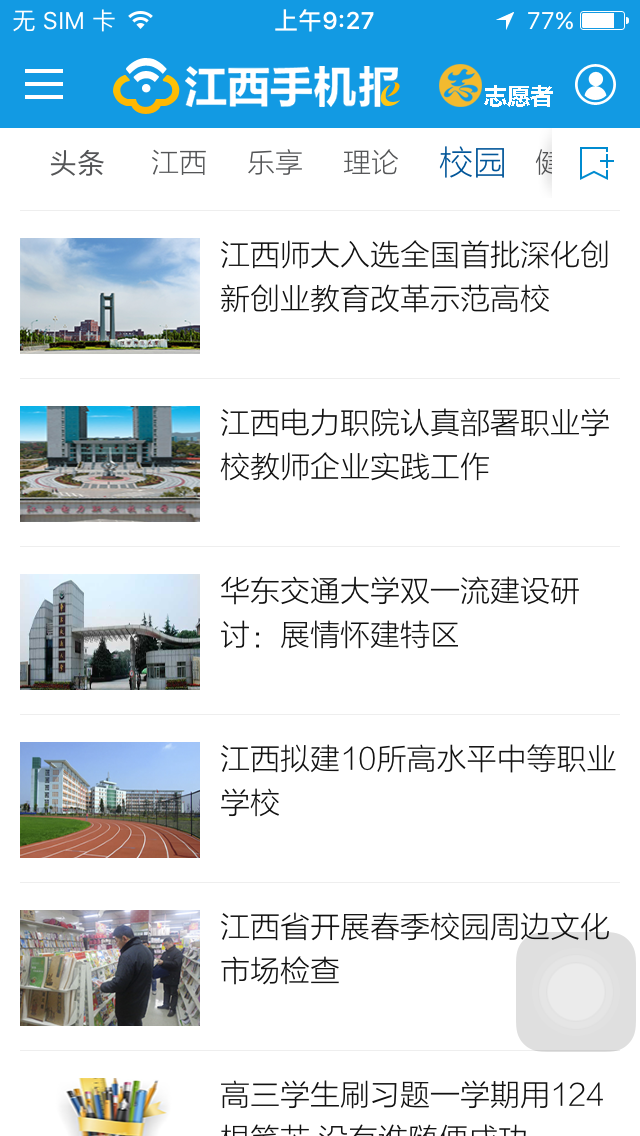
Task: Tap the AssistiveTouch floating button
Action: coord(576,991)
